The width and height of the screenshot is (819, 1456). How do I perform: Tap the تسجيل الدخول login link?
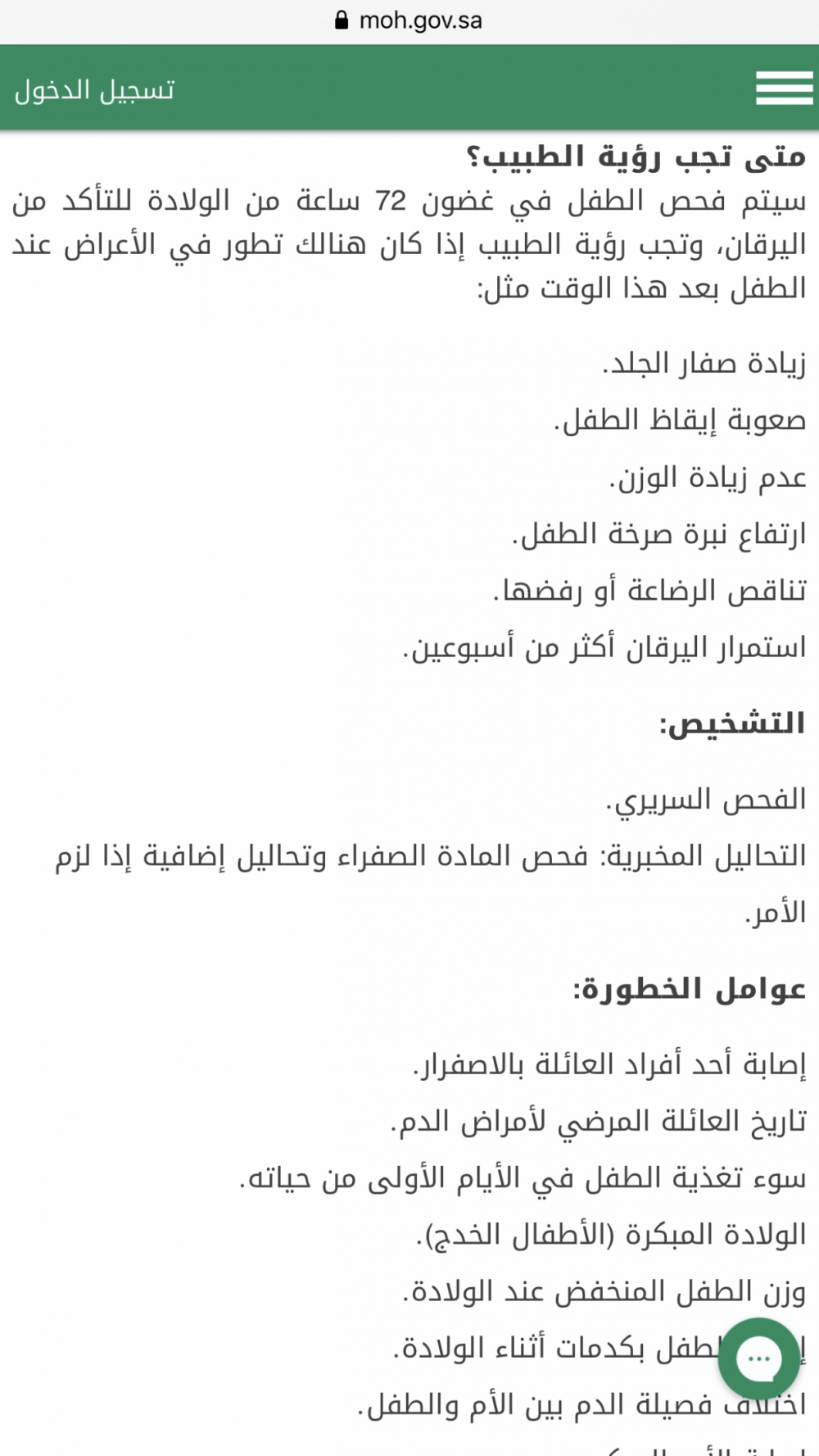(95, 89)
